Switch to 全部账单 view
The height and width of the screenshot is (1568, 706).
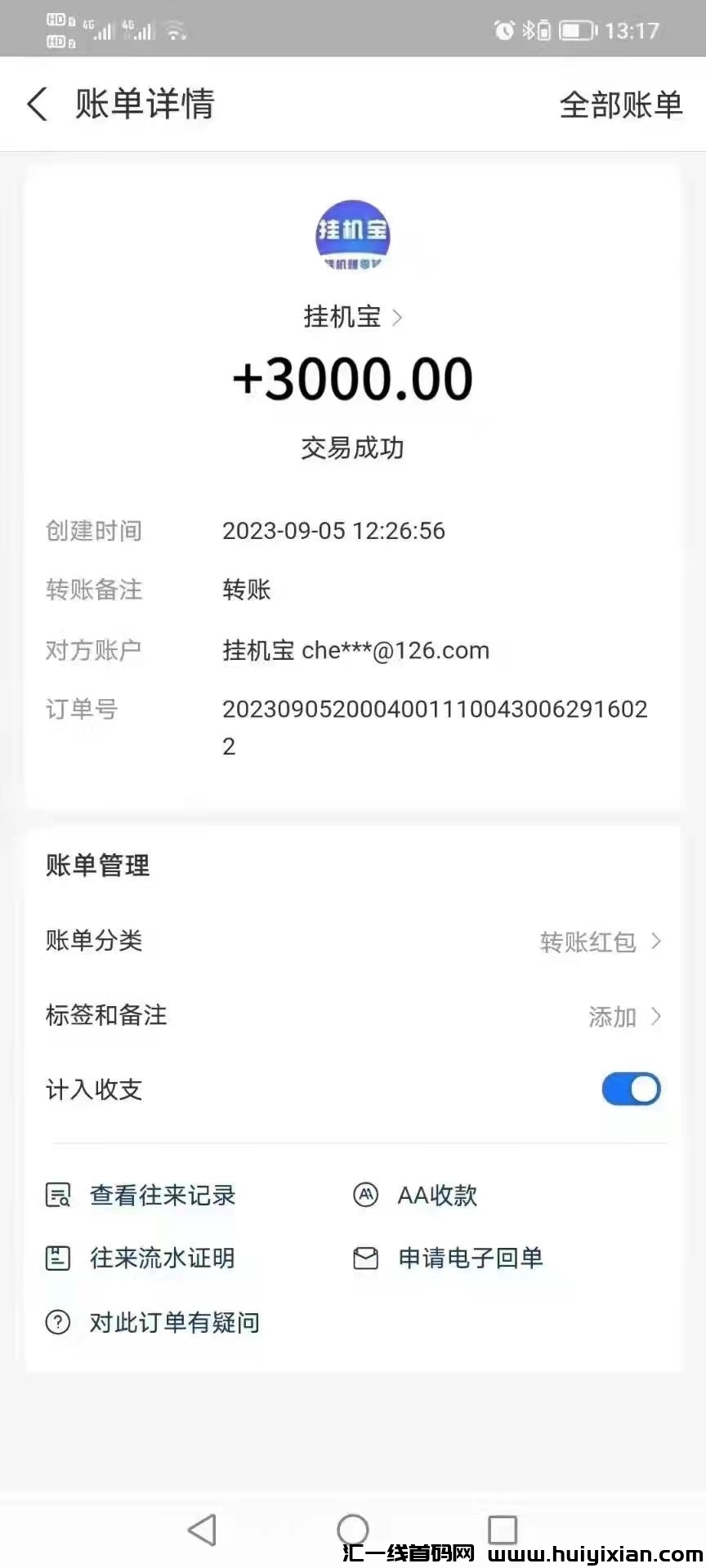tap(621, 105)
